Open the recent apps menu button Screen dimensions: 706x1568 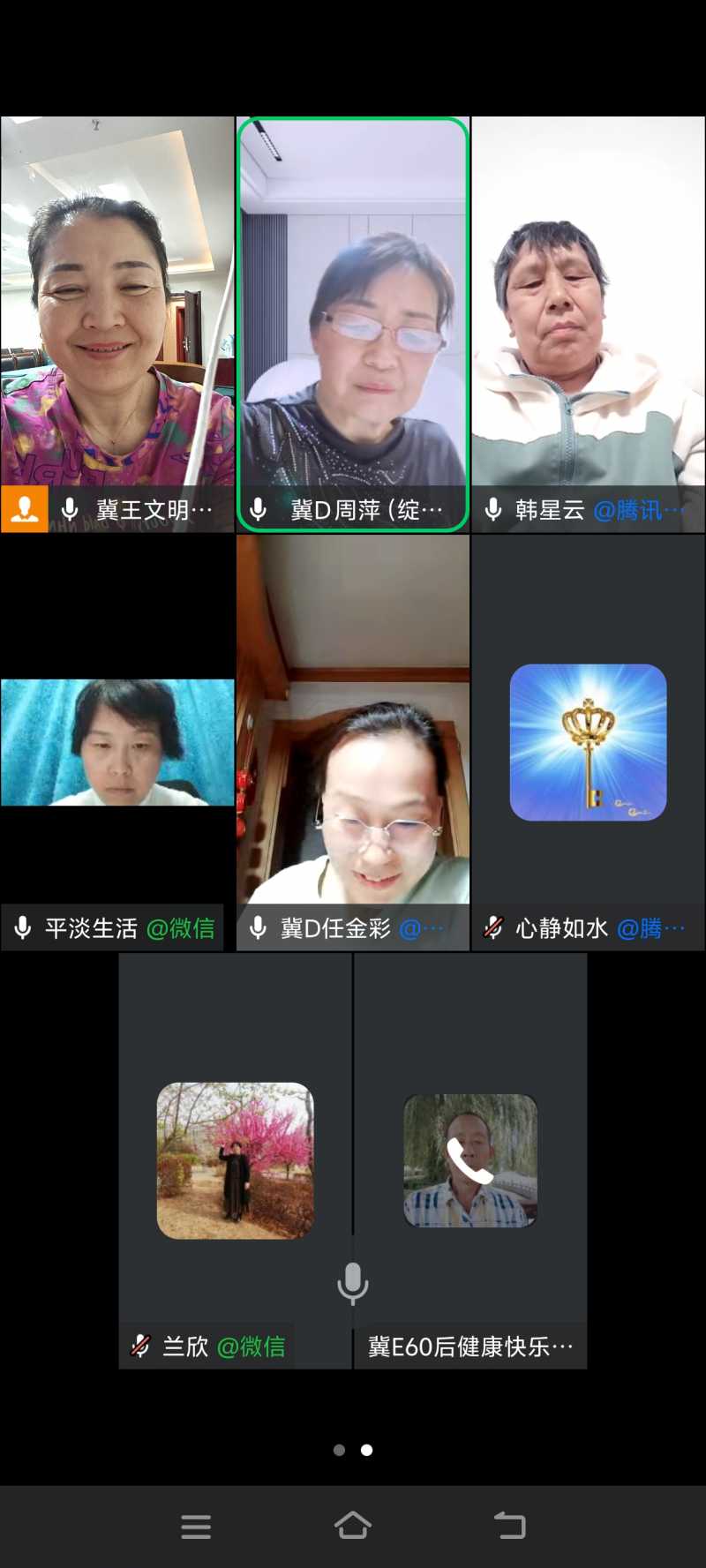pyautogui.click(x=196, y=1526)
